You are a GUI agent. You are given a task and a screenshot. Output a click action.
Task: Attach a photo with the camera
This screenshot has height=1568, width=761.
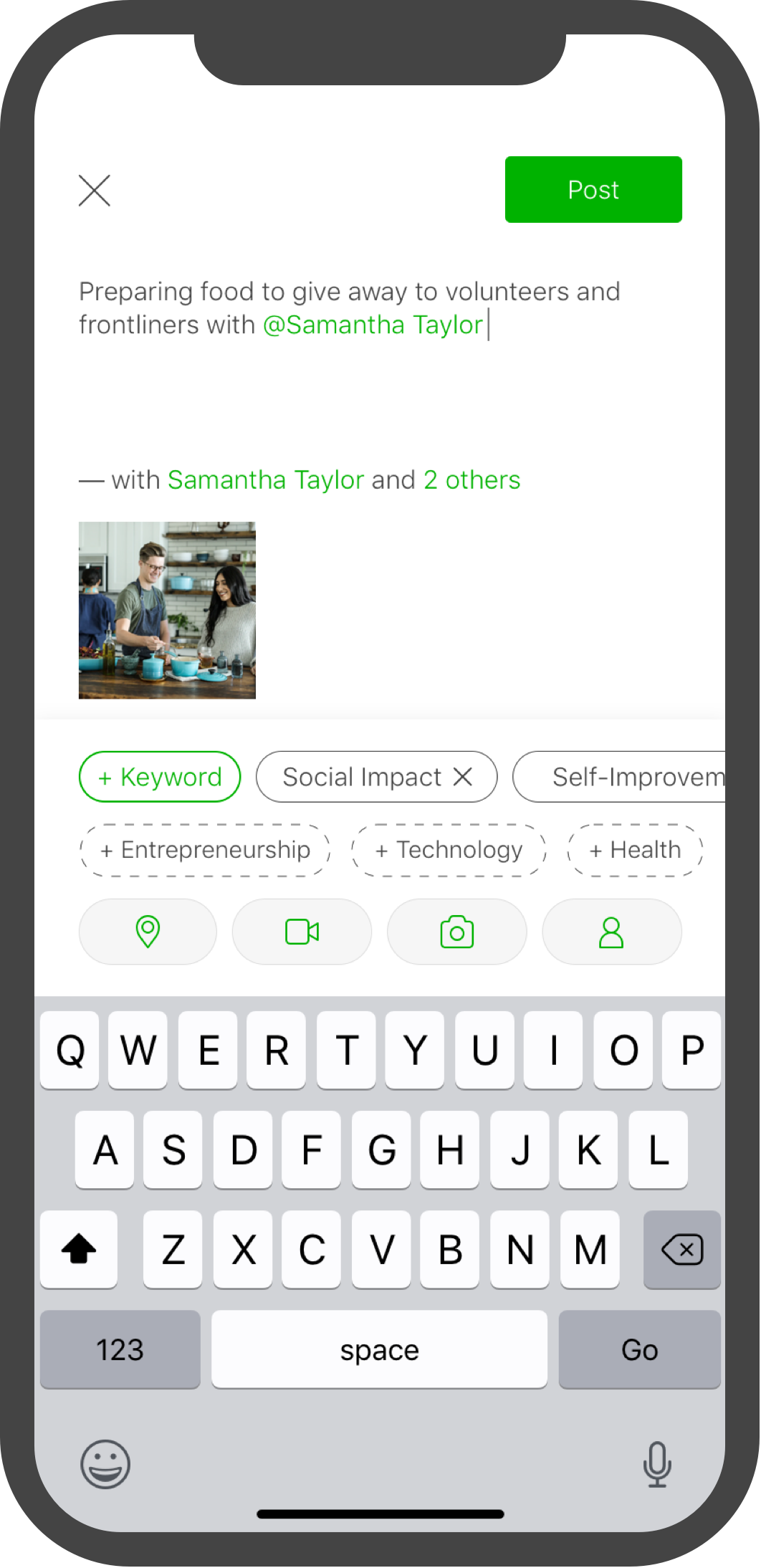tap(456, 932)
